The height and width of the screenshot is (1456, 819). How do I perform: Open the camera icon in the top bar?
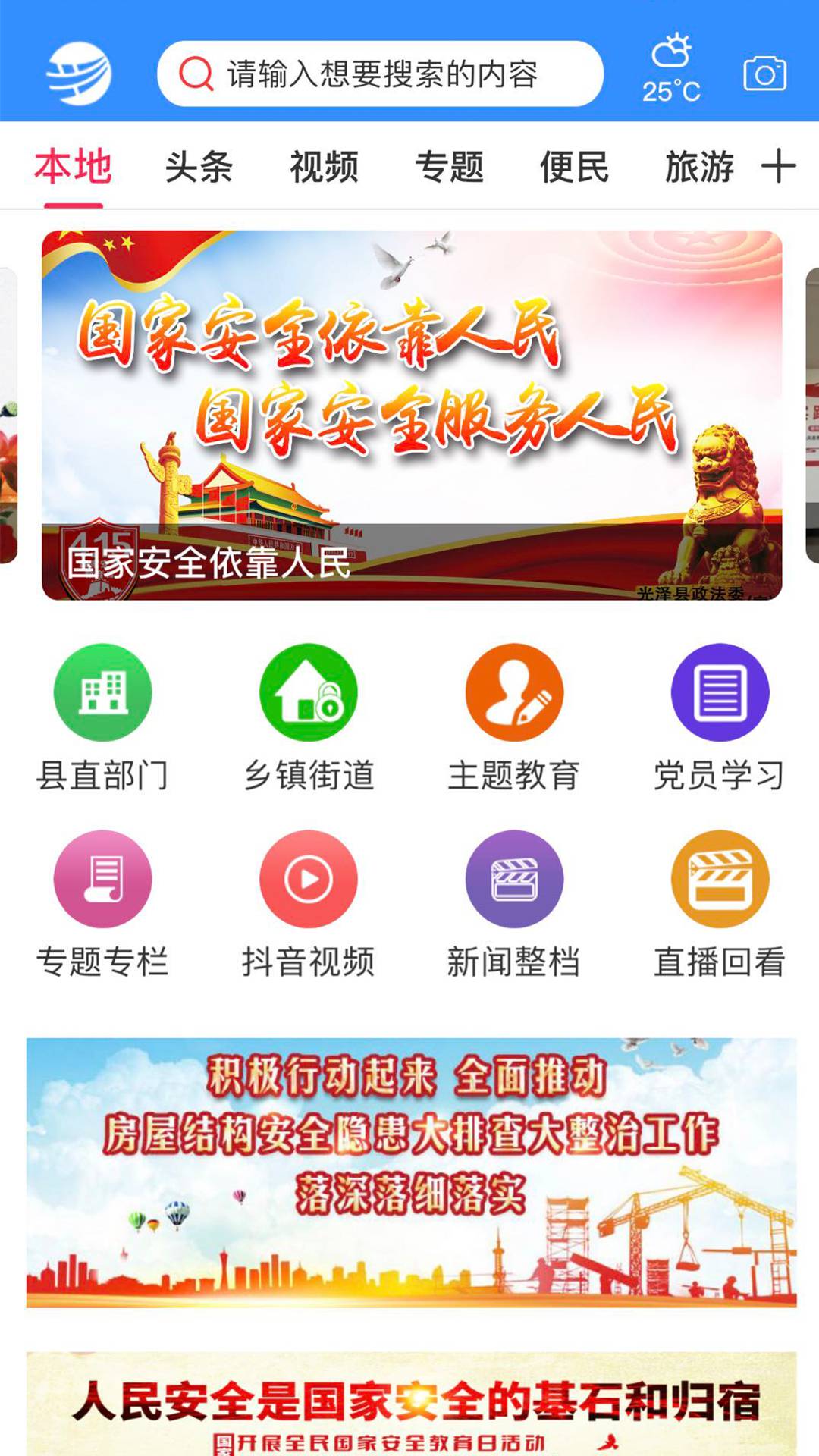click(764, 74)
